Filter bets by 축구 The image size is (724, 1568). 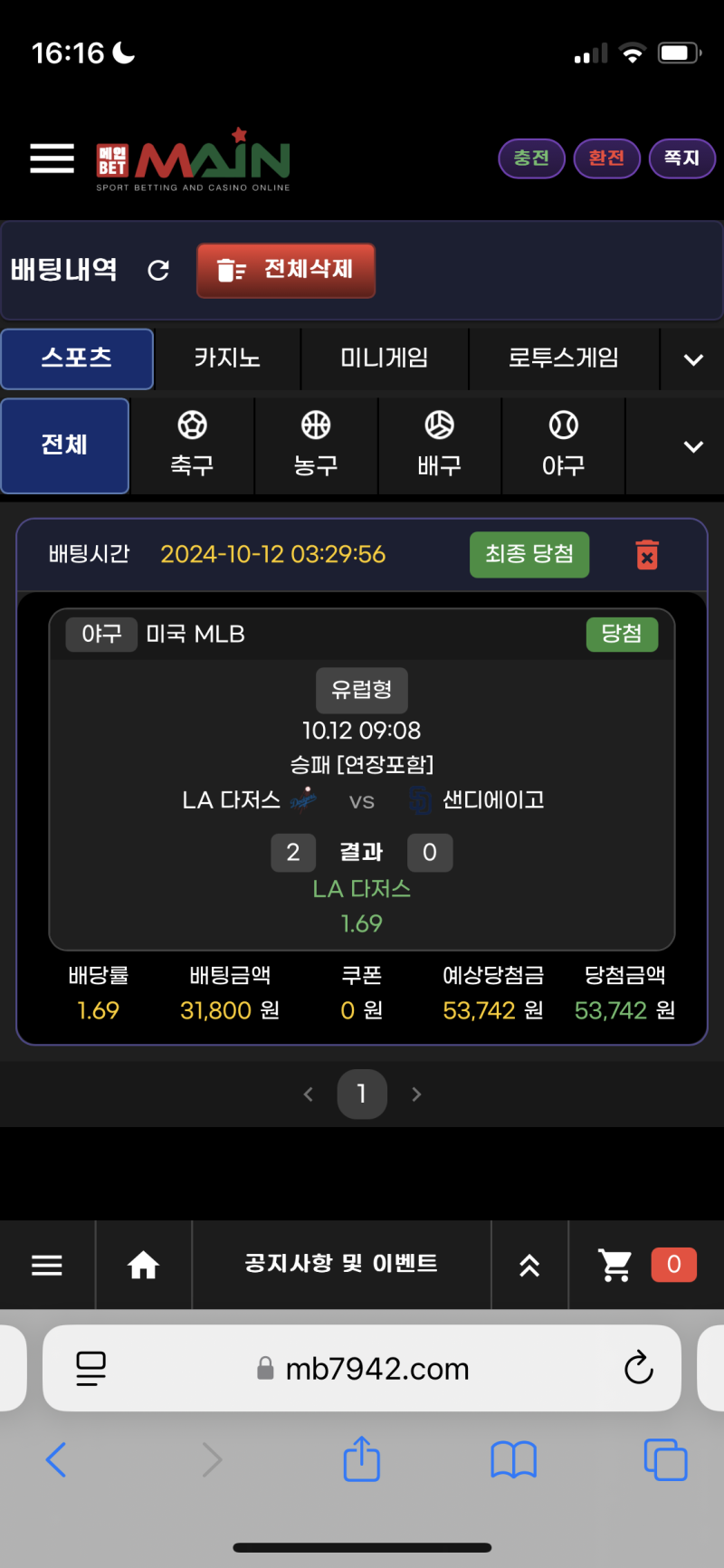coord(192,445)
